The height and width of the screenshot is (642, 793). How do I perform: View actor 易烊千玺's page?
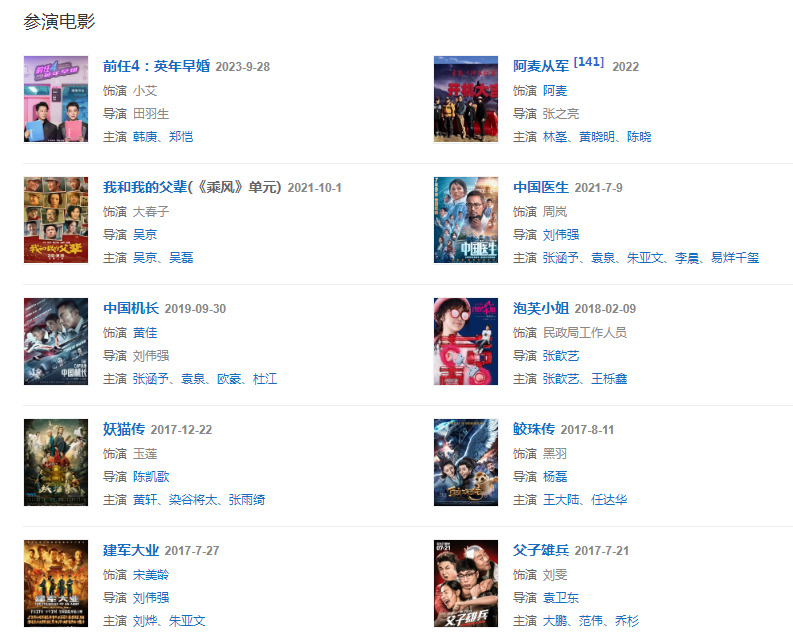pos(734,258)
